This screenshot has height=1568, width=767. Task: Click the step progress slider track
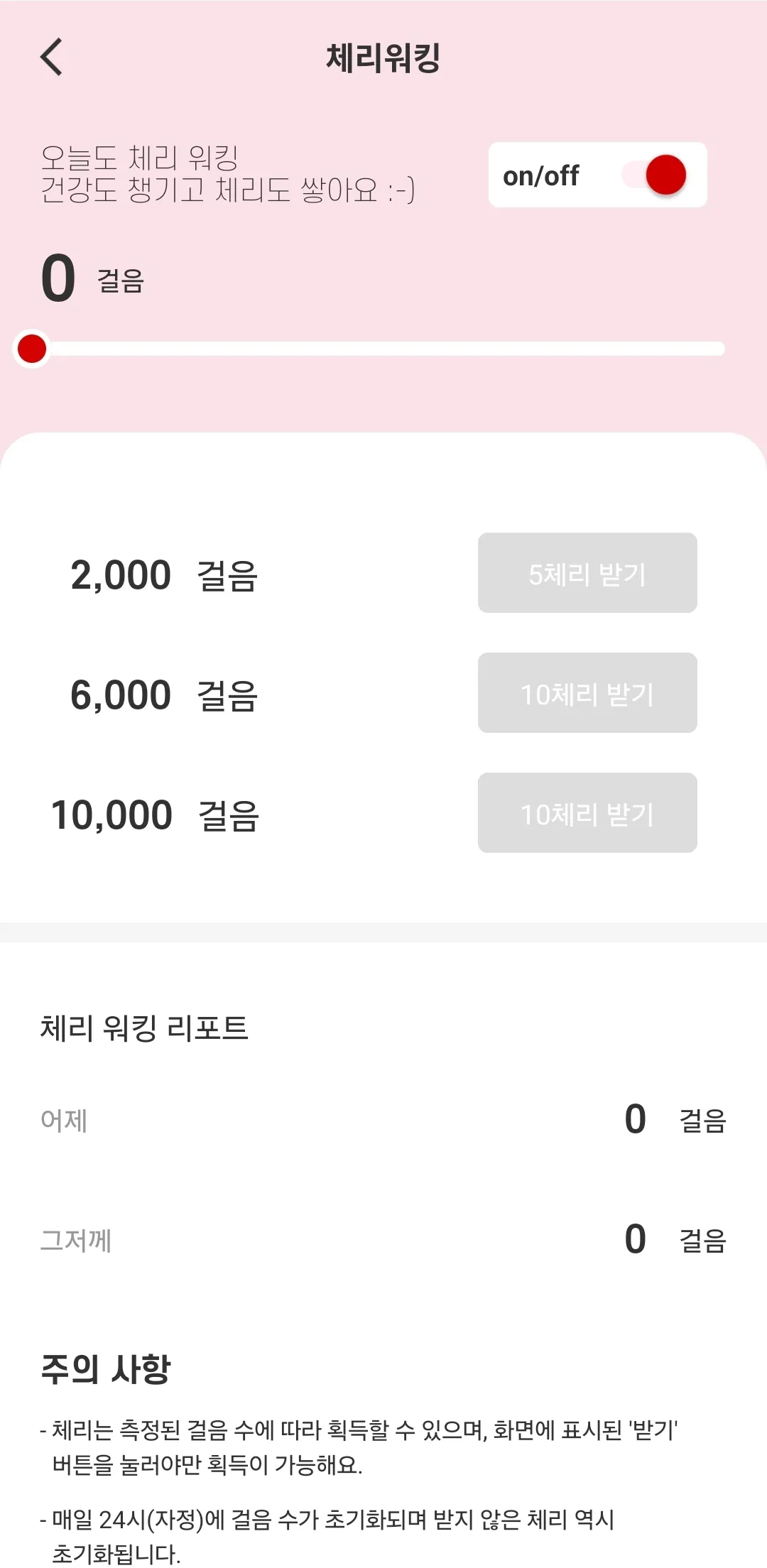point(383,348)
